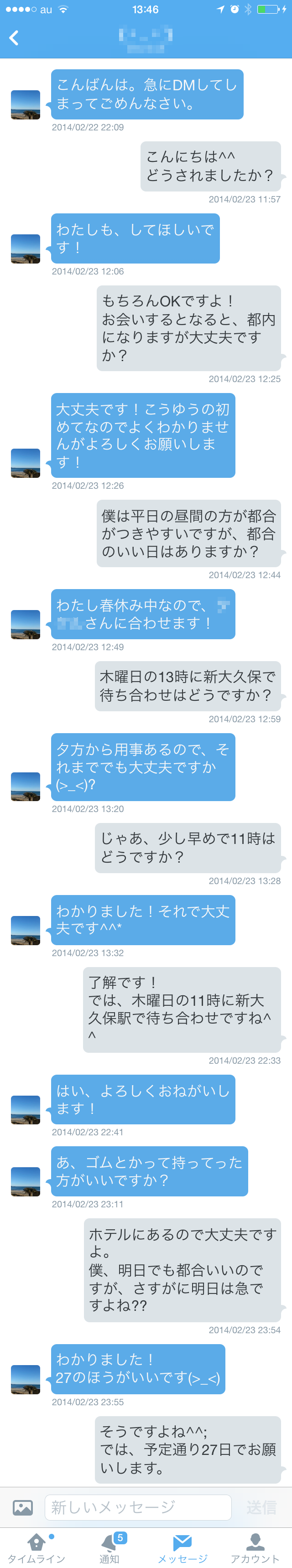
Task: Select the メッセージ tab
Action: pyautogui.click(x=182, y=1548)
